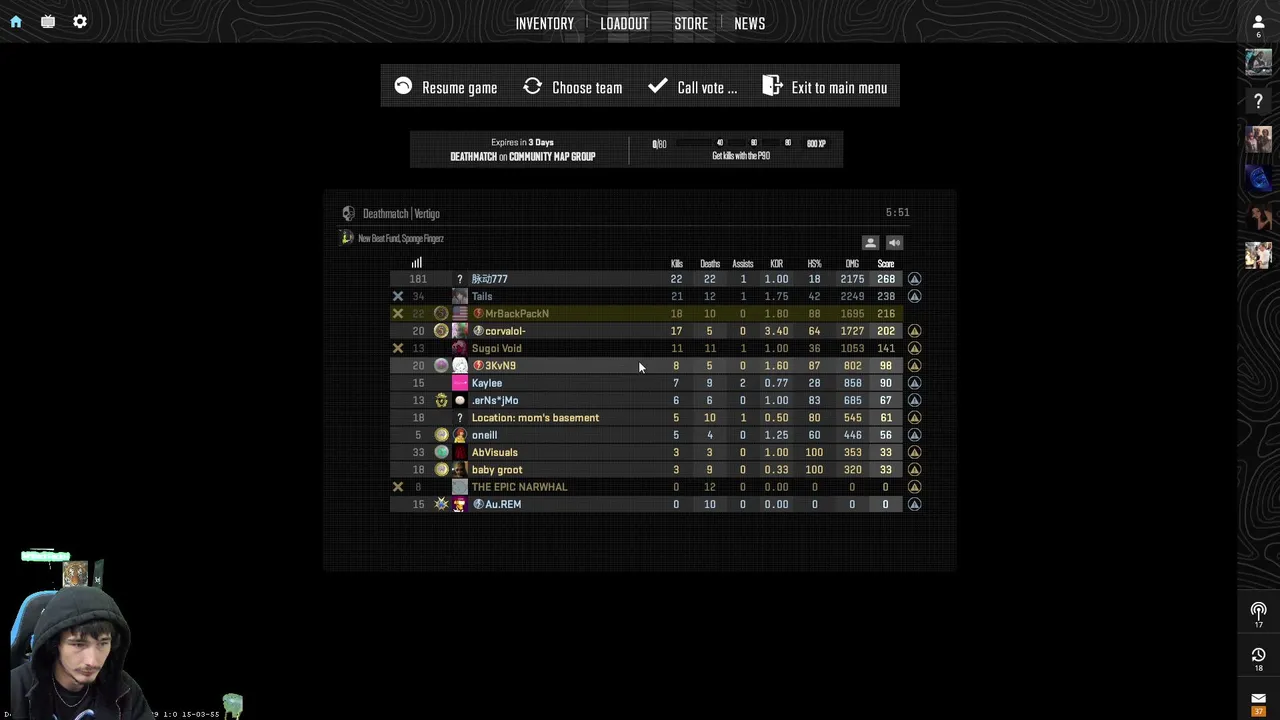Open the broadcast icon in sidebar

[x=1258, y=610]
